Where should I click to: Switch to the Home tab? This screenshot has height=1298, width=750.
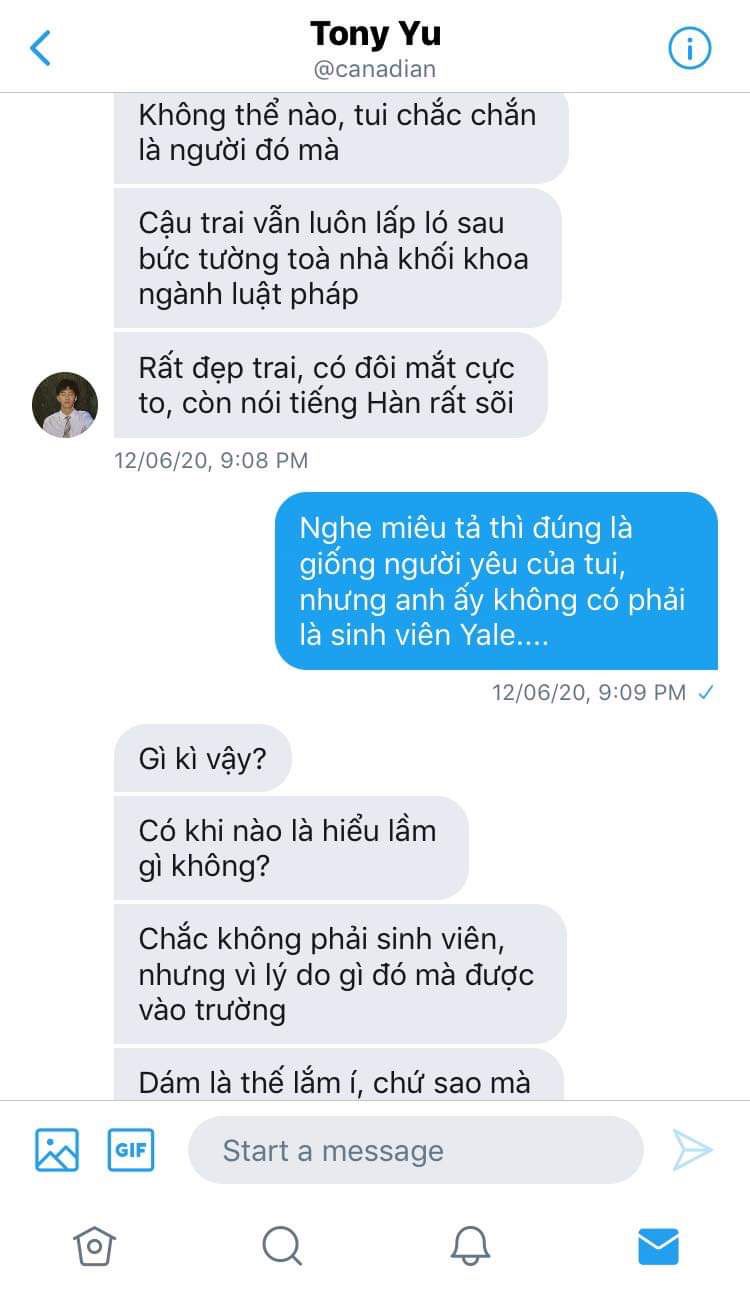tap(94, 1246)
